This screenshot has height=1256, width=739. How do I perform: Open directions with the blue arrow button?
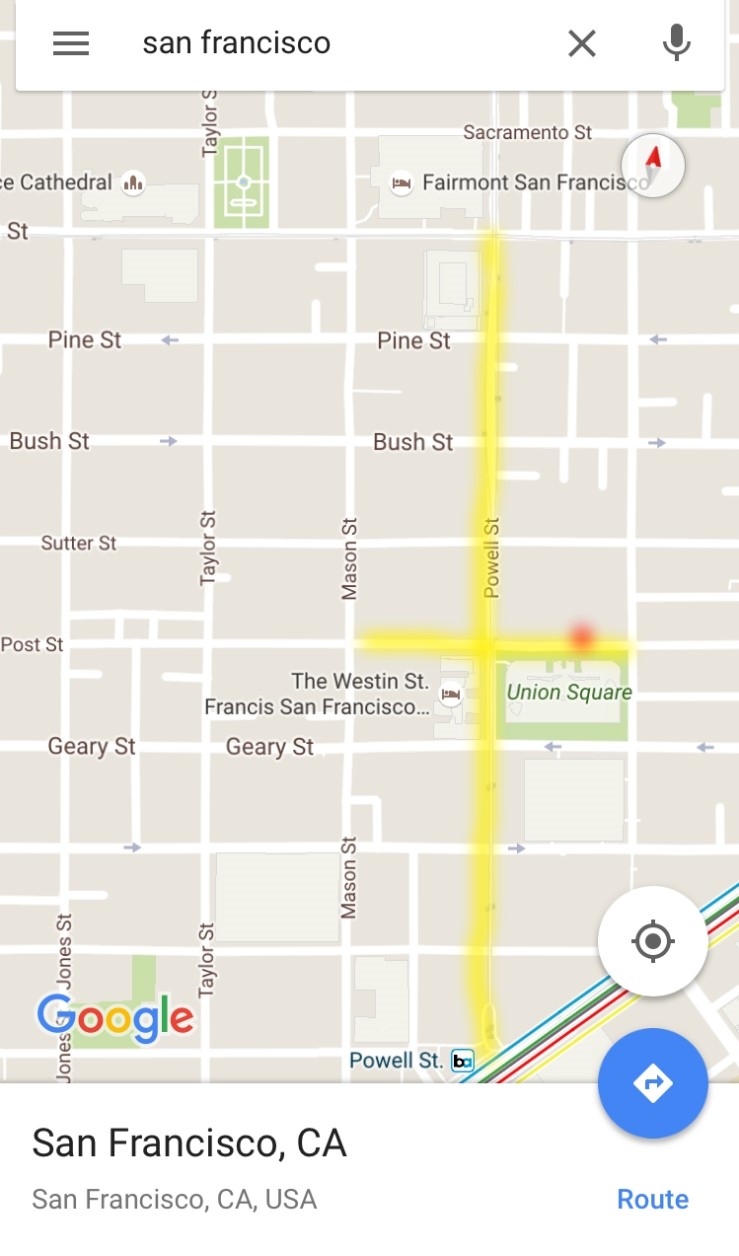tap(653, 1083)
